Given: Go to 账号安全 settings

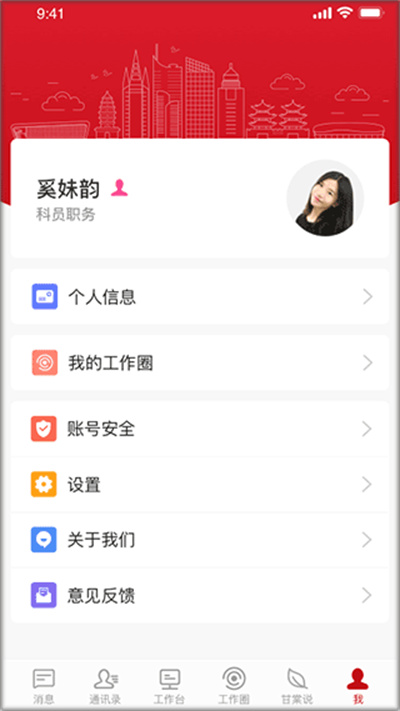Looking at the screenshot, I should [200, 429].
